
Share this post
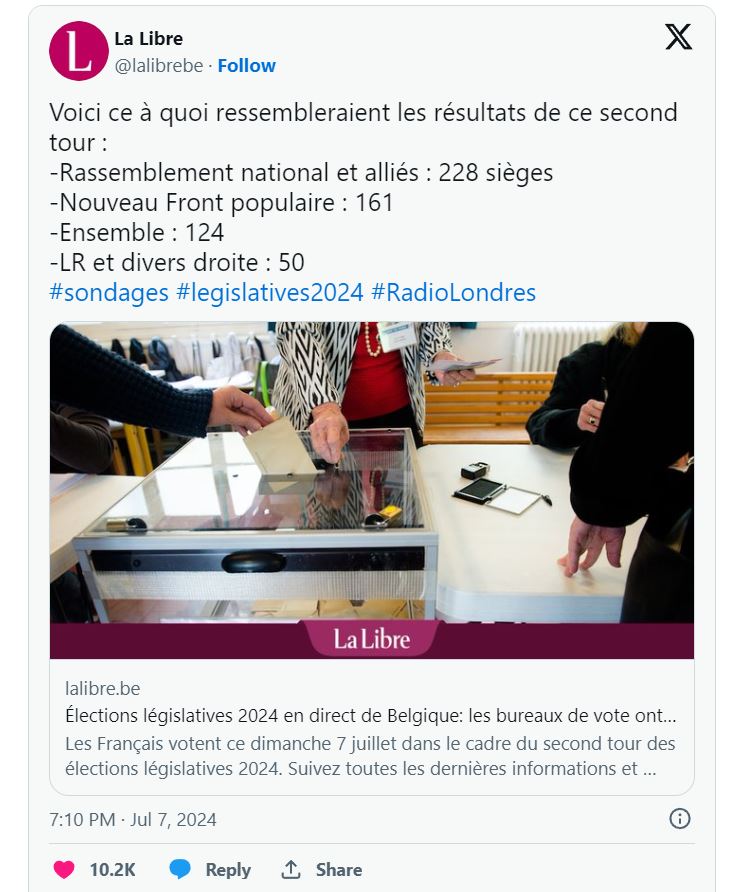pyautogui.click(x=320, y=870)
